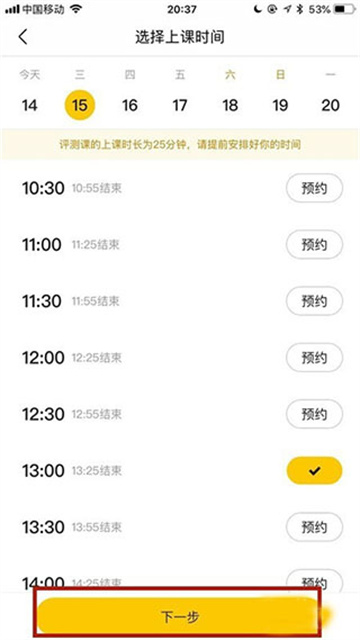Book the 12:00 class slot

click(x=314, y=358)
